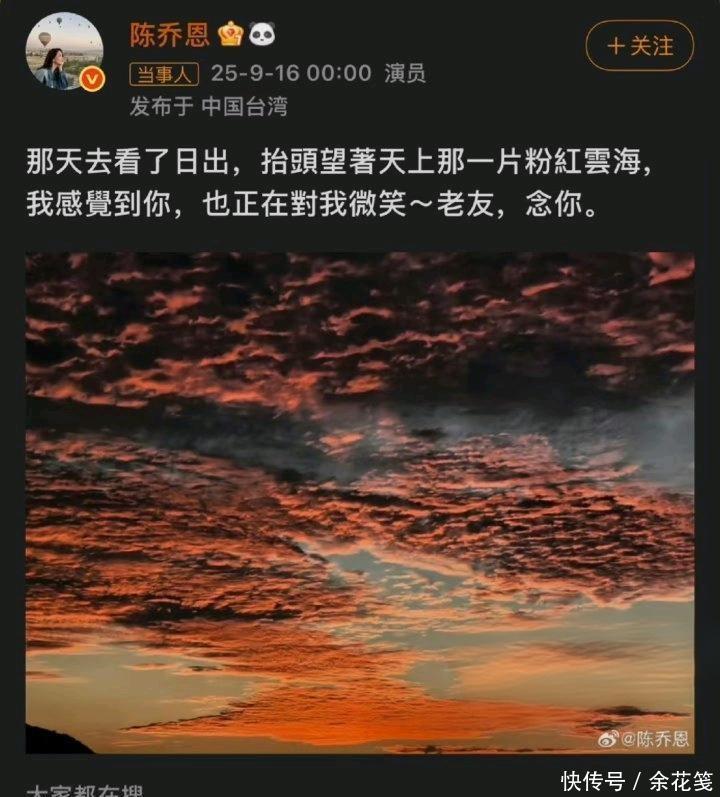Viewport: 720px width, 797px height.
Task: Follow 陈乔恩 with the 关注 button
Action: 639,45
